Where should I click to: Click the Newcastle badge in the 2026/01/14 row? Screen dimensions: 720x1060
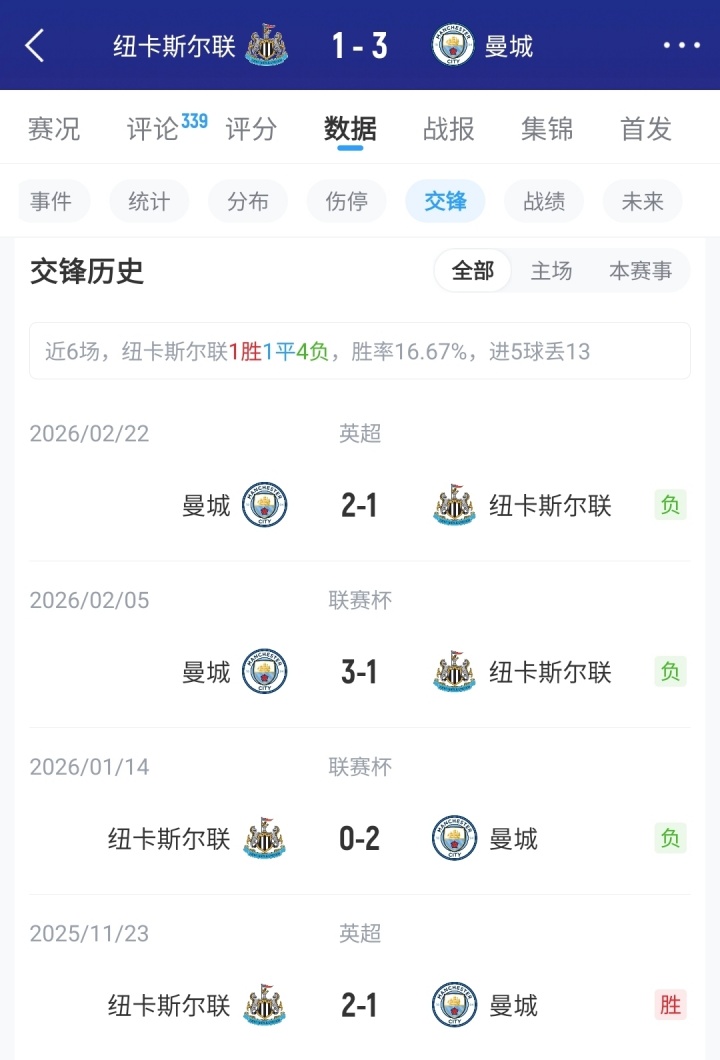(264, 839)
